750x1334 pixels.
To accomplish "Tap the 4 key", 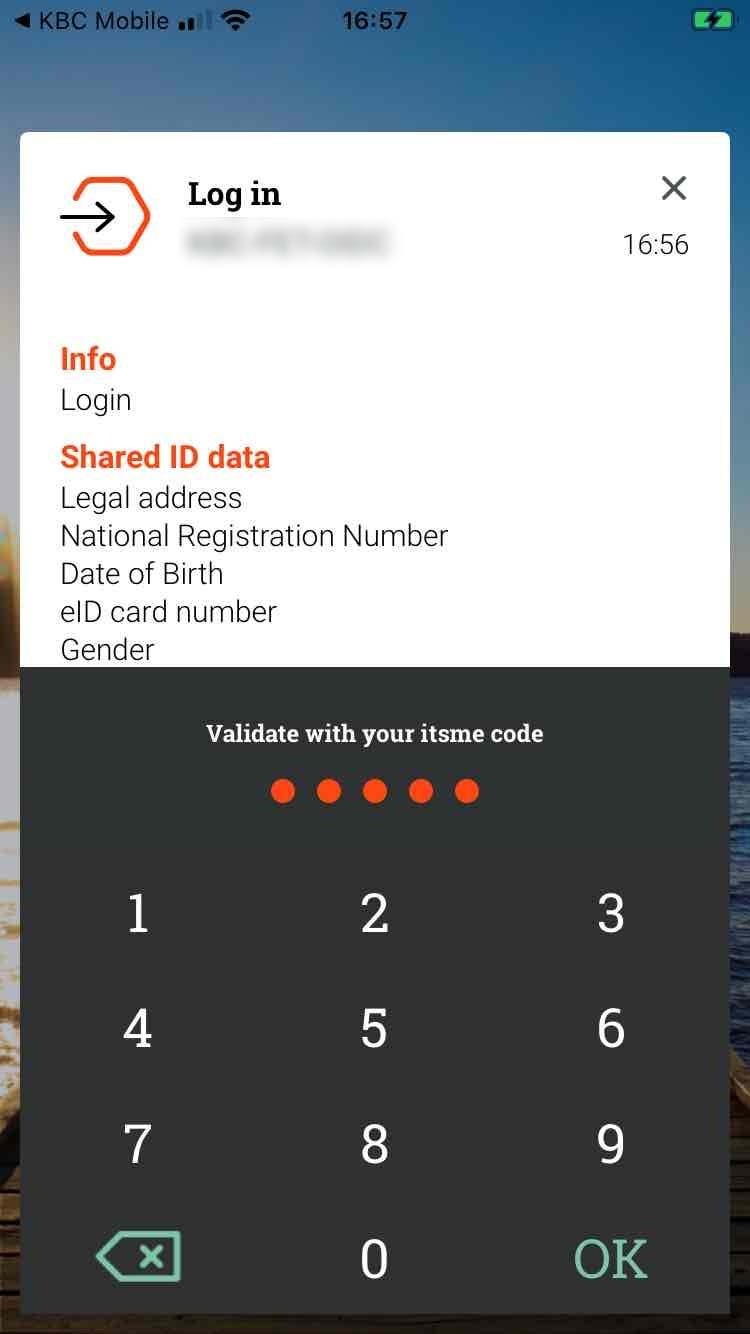I will tap(138, 1029).
